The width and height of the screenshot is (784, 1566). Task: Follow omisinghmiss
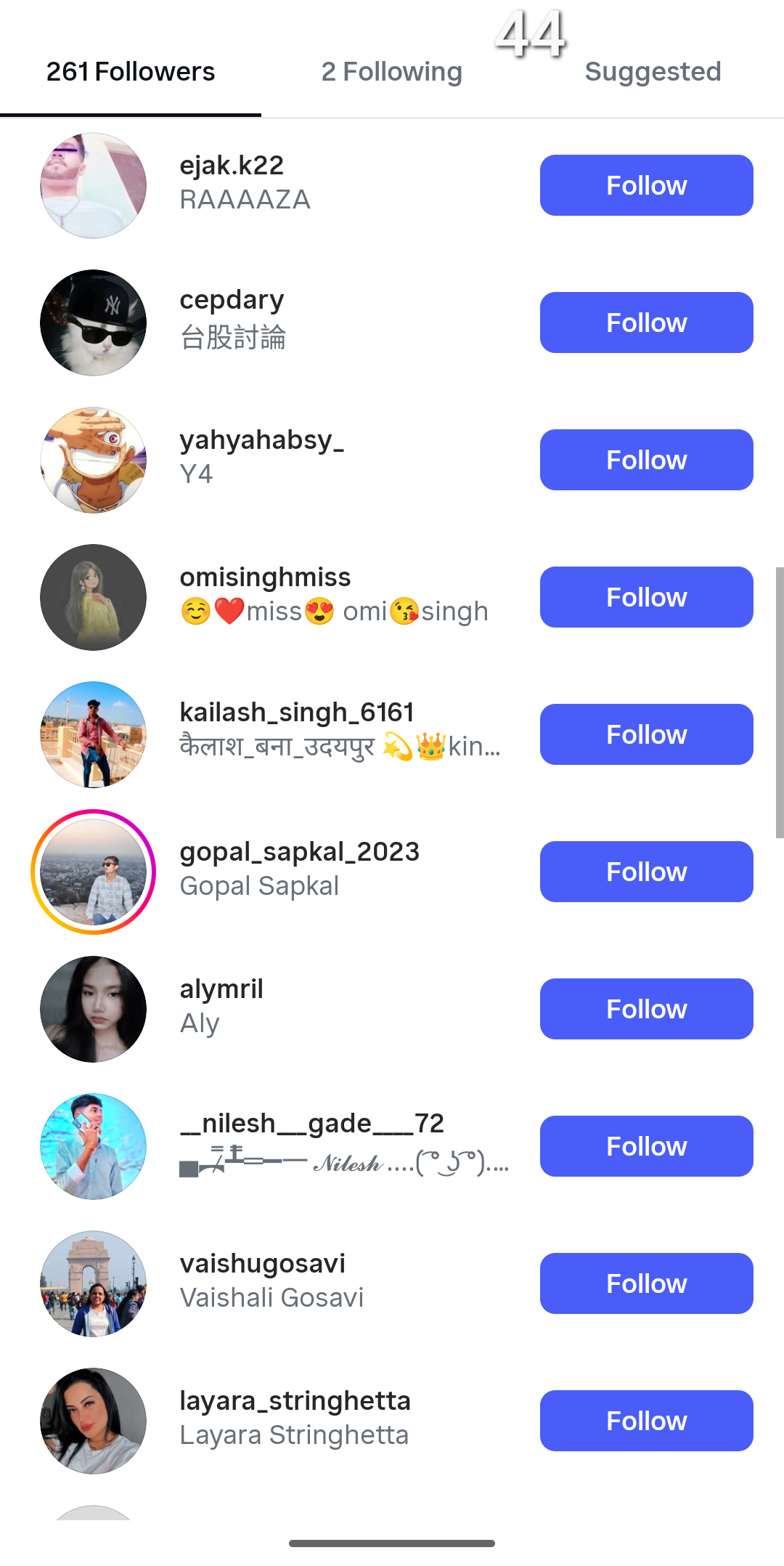[646, 597]
